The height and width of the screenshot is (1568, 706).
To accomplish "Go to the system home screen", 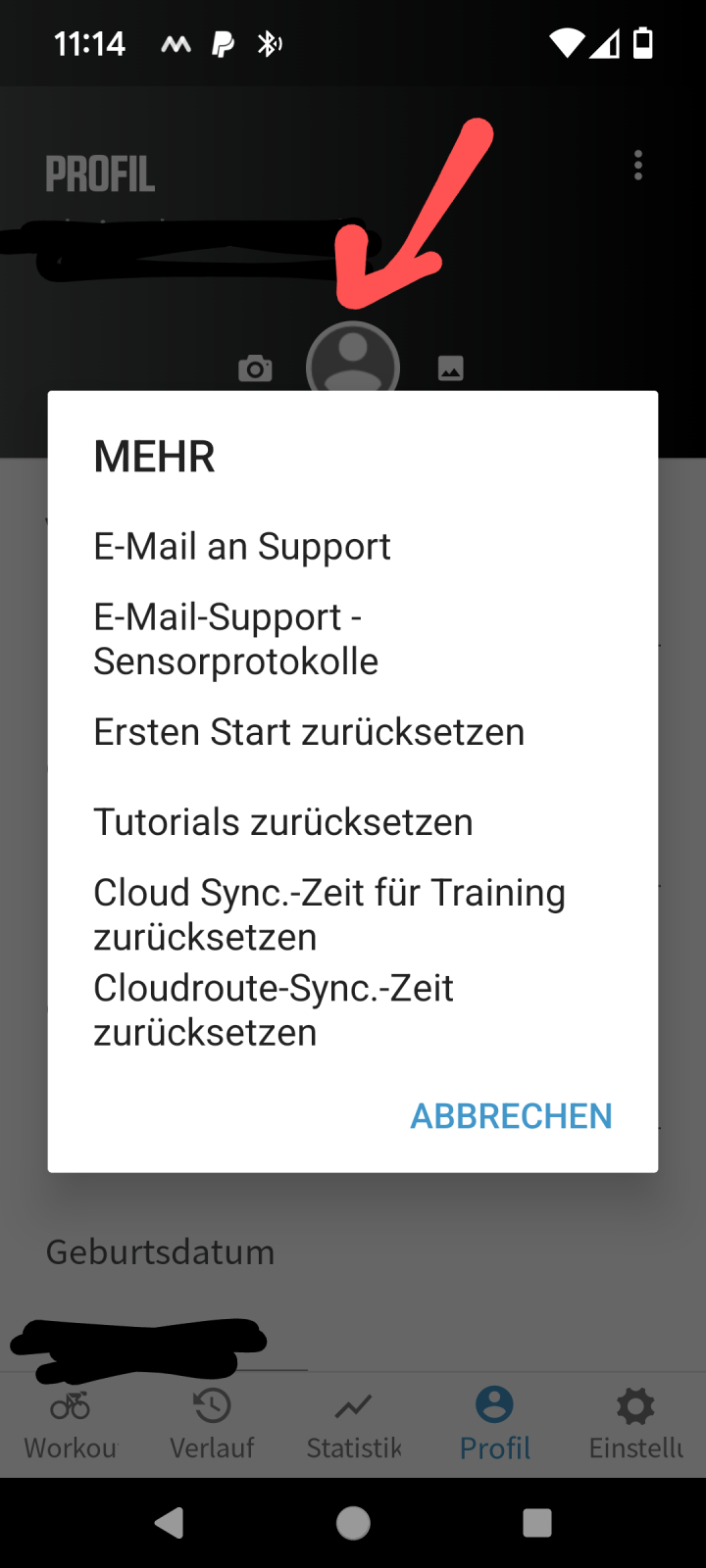I will (353, 1522).
